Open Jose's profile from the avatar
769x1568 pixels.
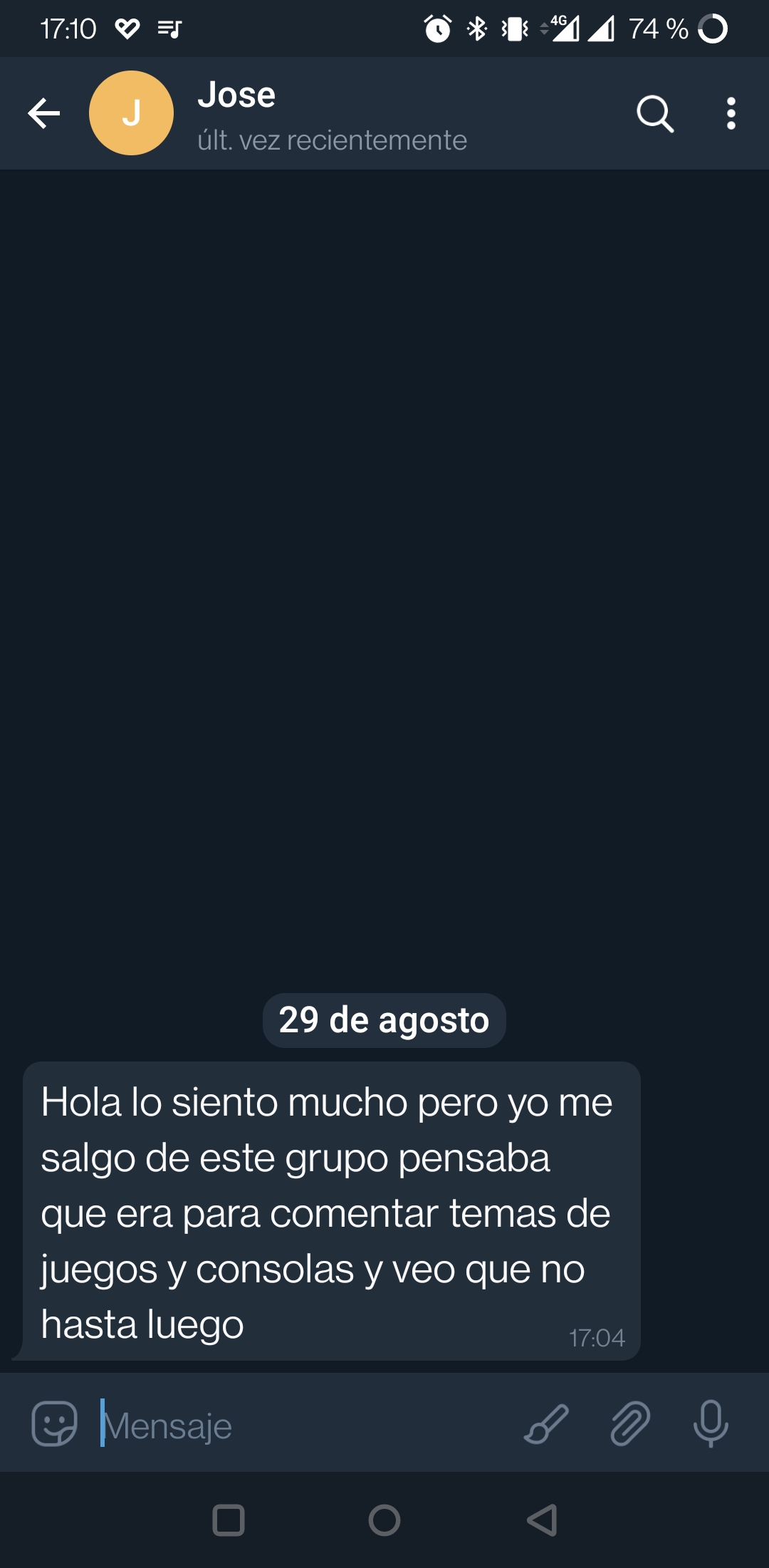[131, 113]
